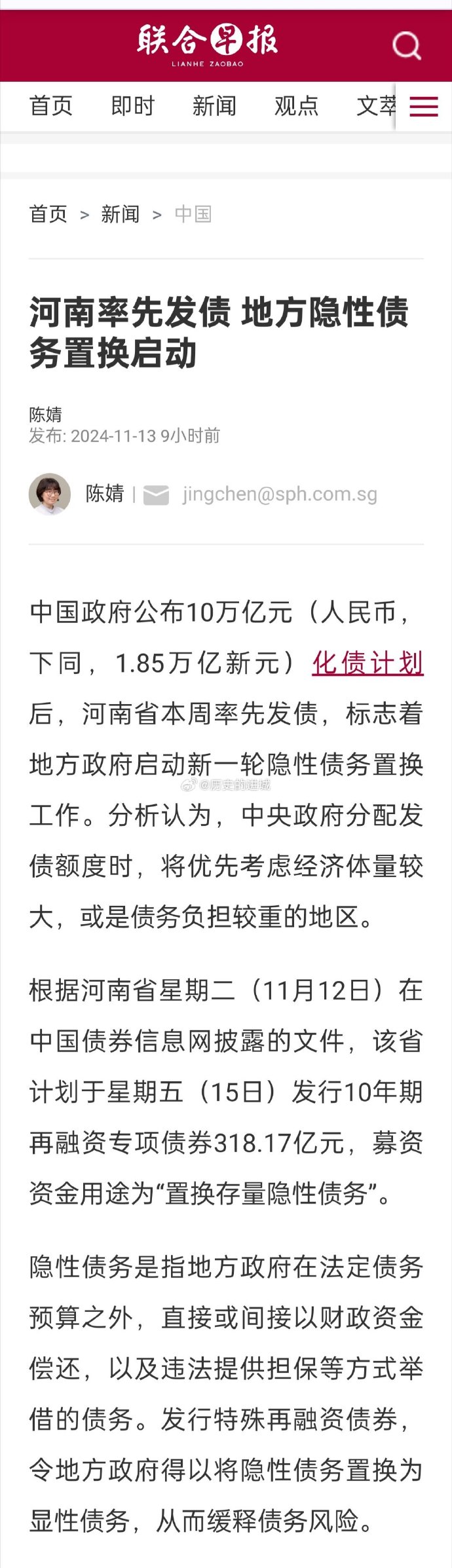The height and width of the screenshot is (1568, 452).
Task: Email the author at jingchen@sph.com.sg
Action: tap(280, 495)
